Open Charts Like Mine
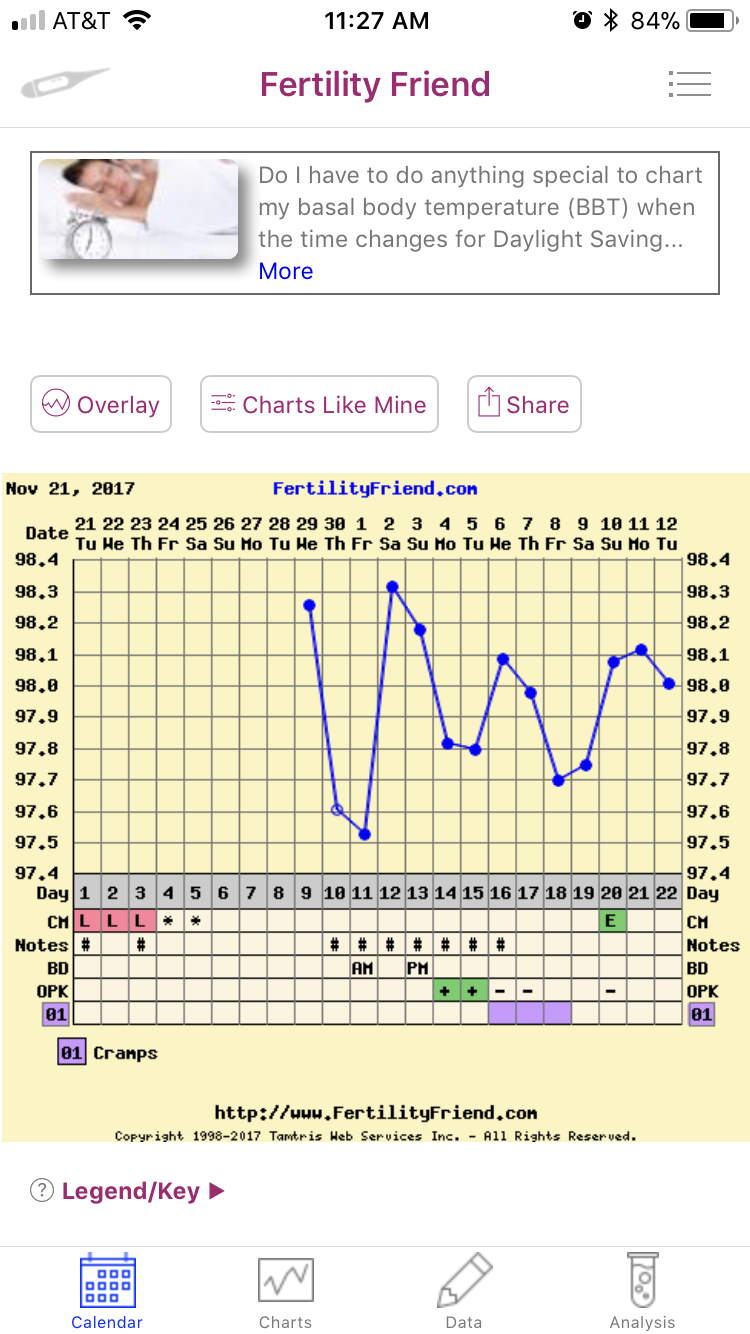Image resolution: width=750 pixels, height=1334 pixels. [319, 404]
